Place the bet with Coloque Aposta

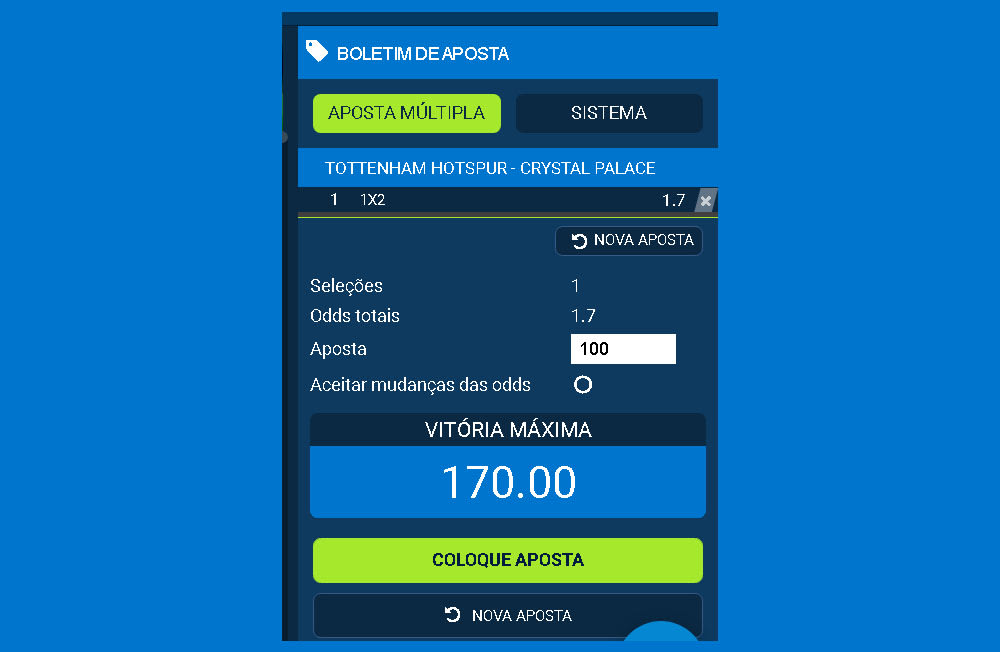[507, 560]
